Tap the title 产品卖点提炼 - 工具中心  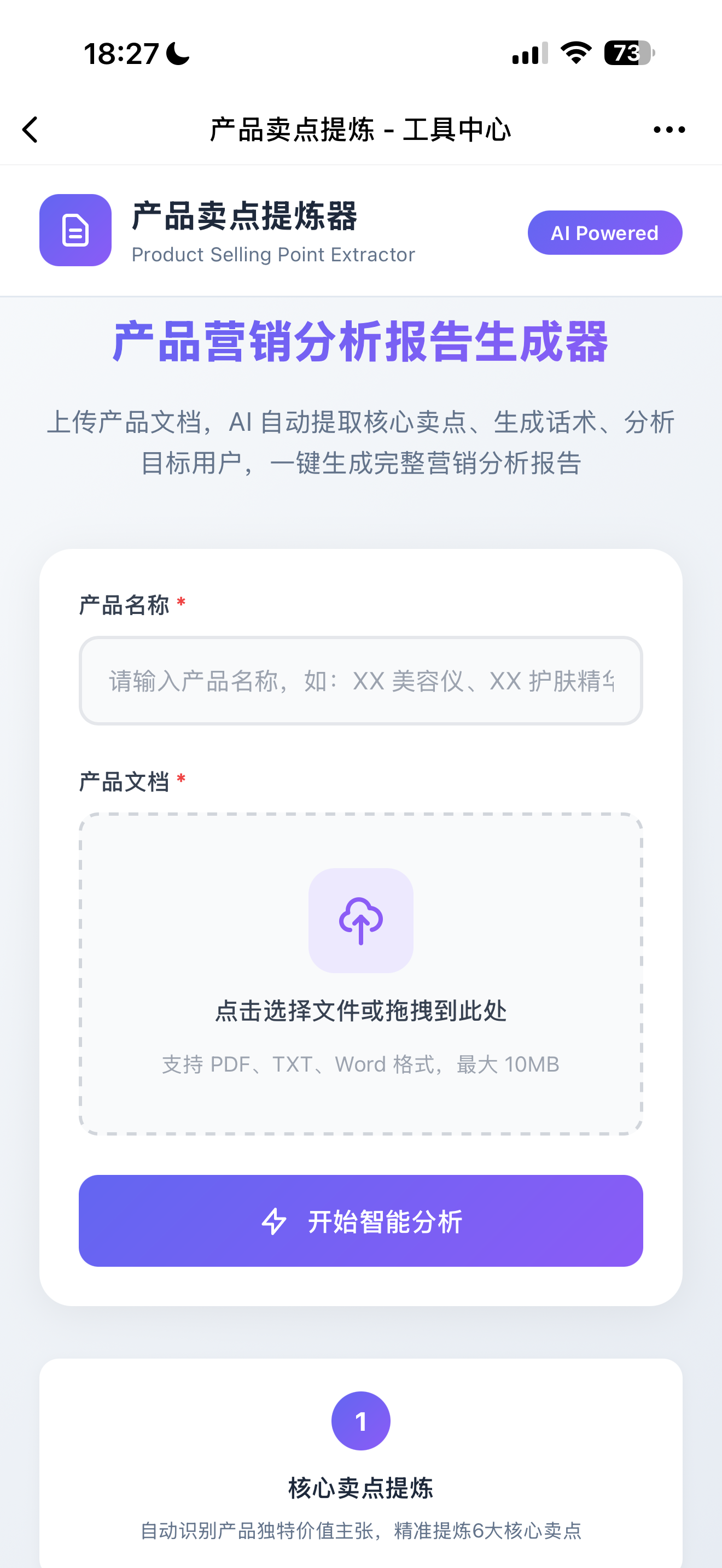point(360,129)
